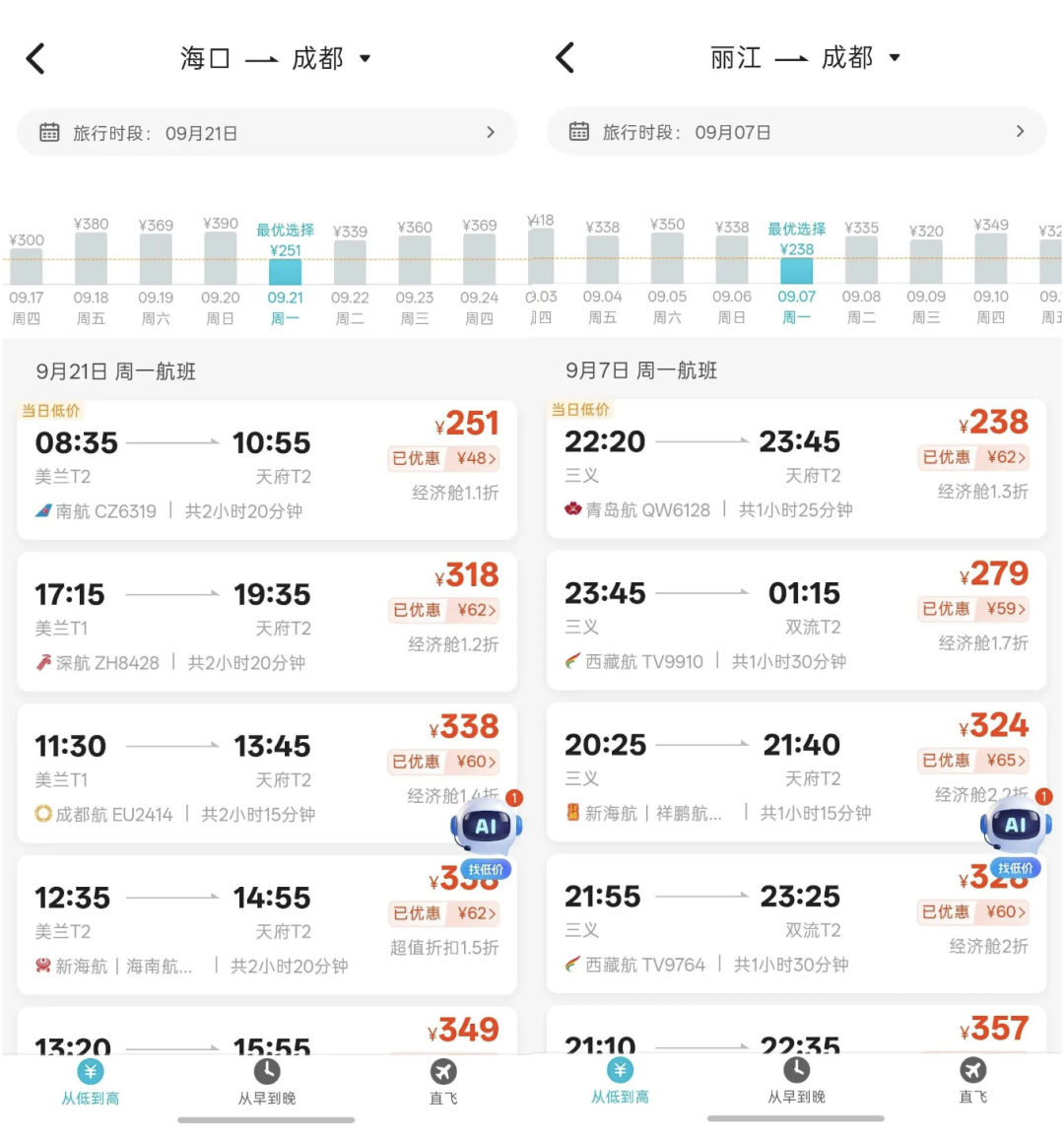The height and width of the screenshot is (1138, 1064).
Task: Open the 深航 ZH8428 flight at ¥318
Action: coord(267,622)
